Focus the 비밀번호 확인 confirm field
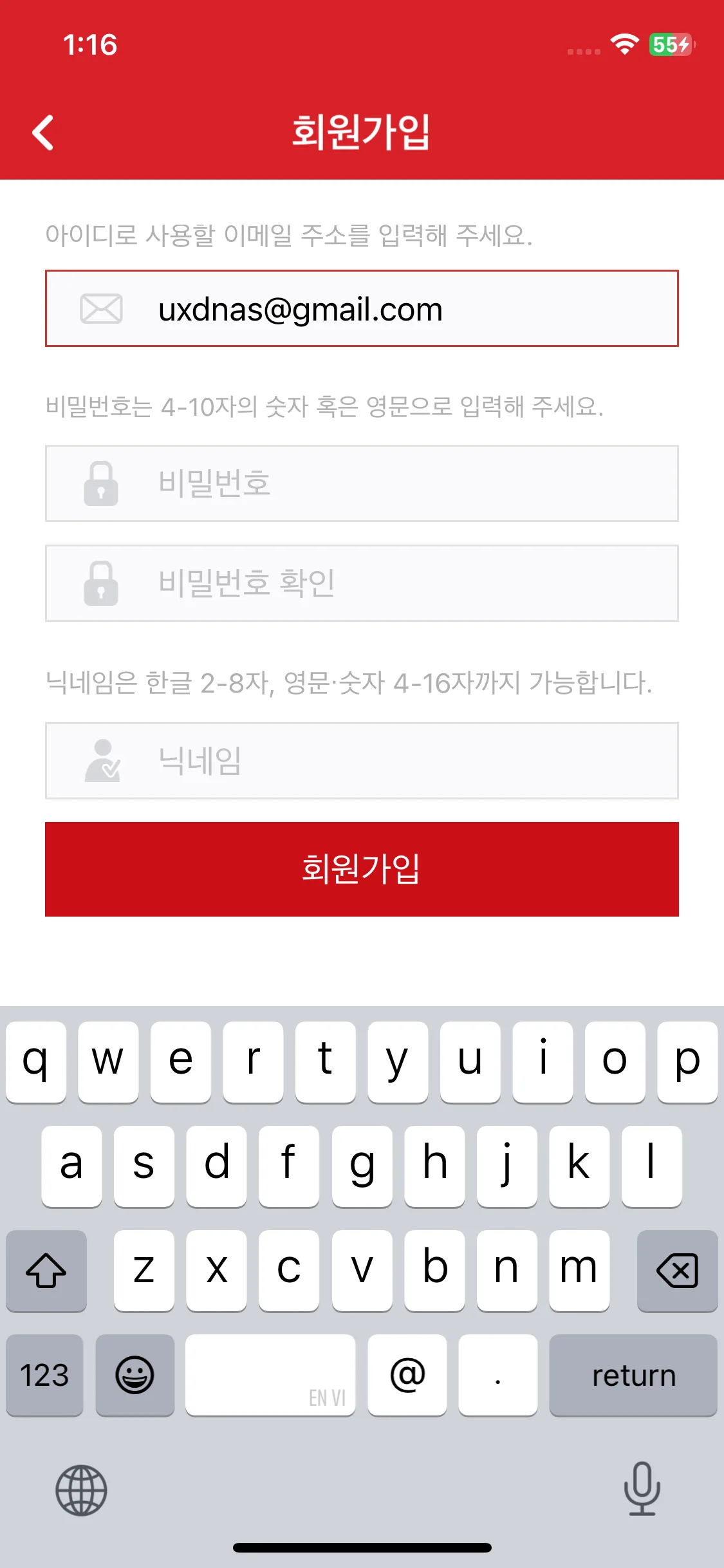 tap(362, 583)
